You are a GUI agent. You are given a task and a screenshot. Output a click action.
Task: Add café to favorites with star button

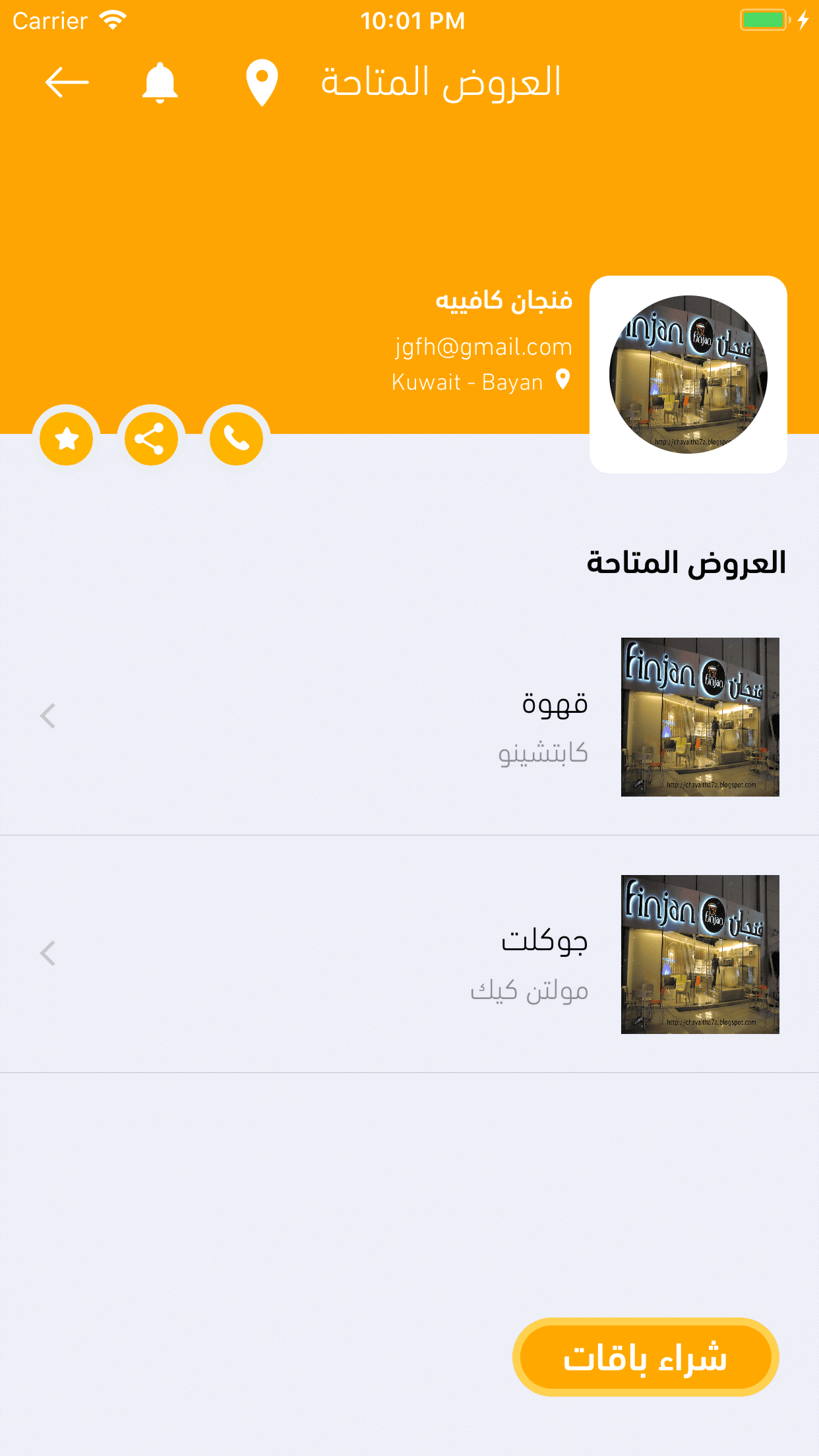coord(67,439)
